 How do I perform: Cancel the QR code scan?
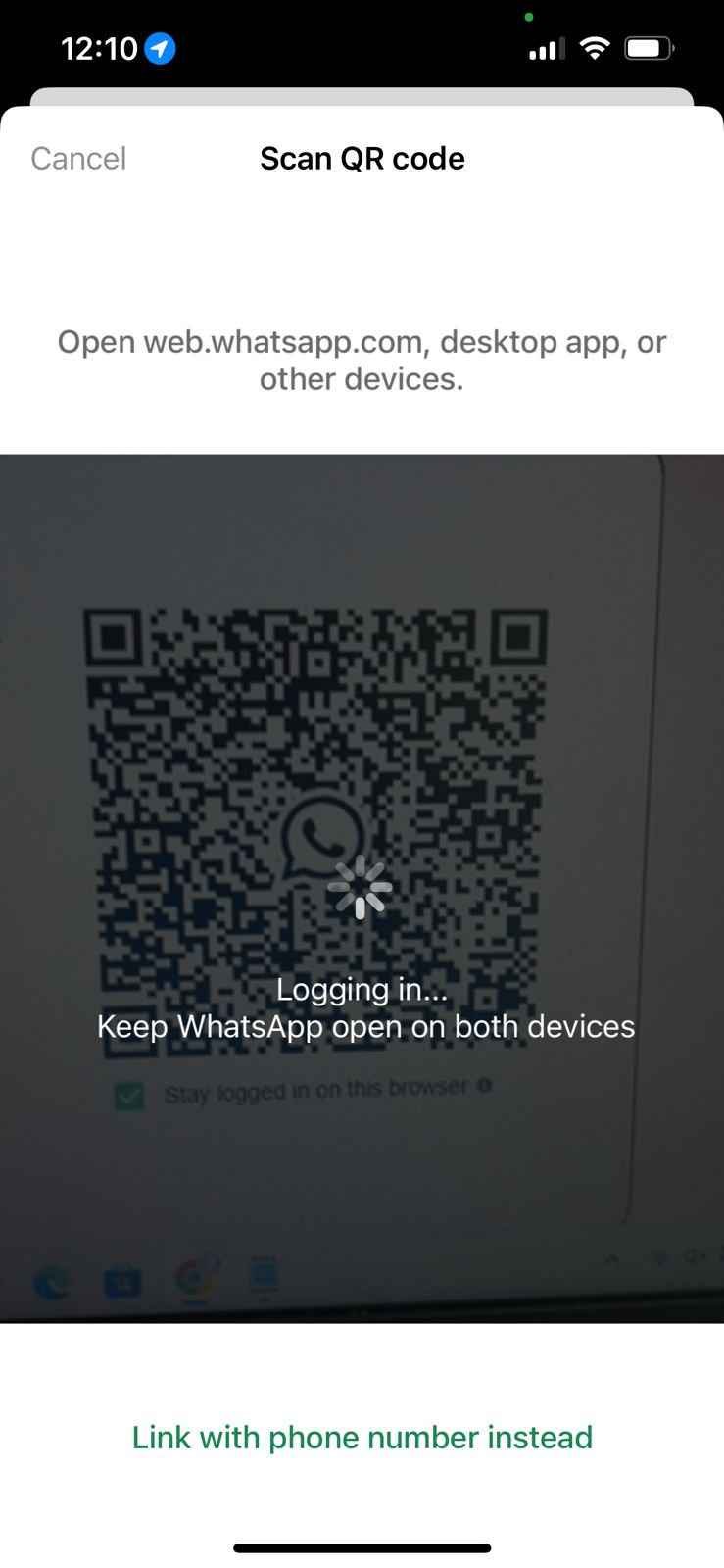(78, 159)
